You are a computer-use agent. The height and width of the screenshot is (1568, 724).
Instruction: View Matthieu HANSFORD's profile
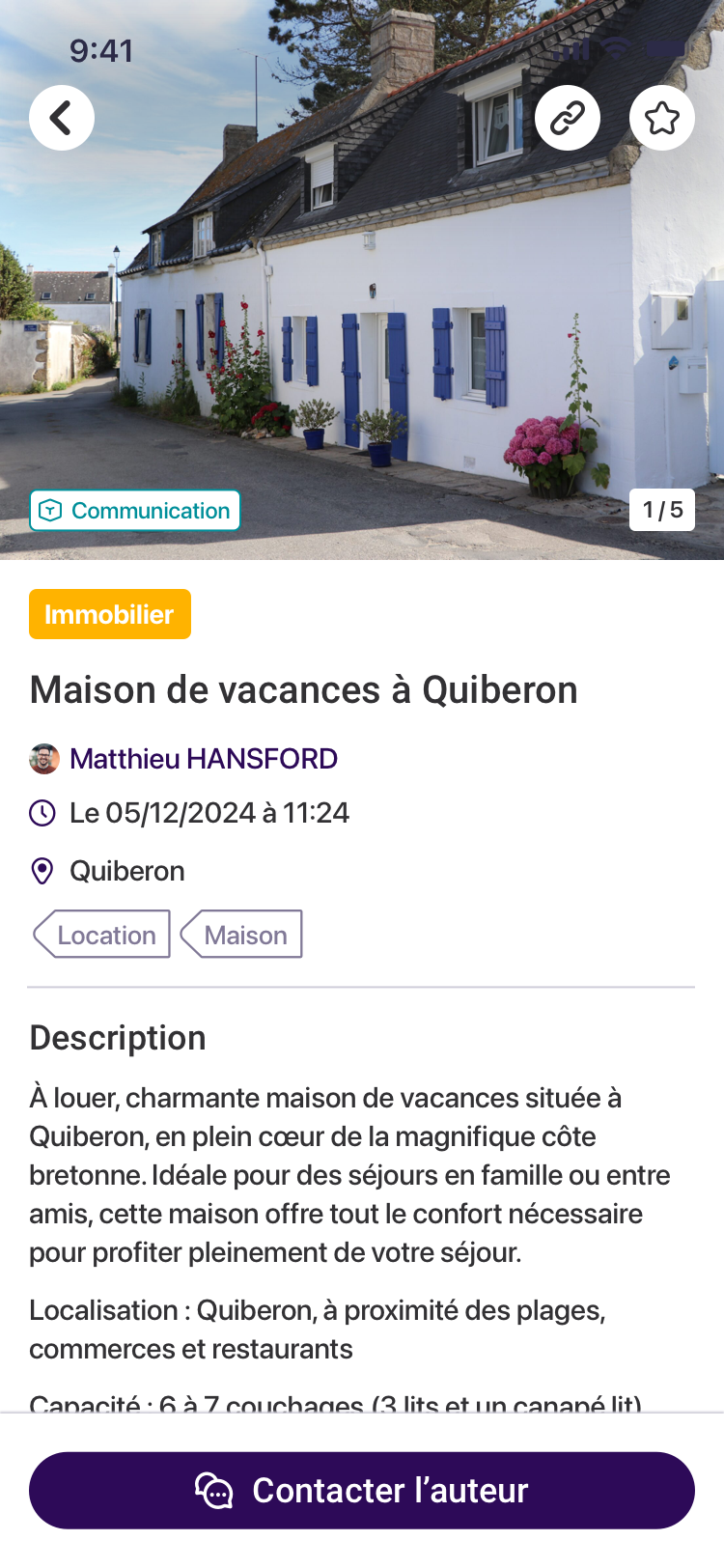click(x=203, y=759)
